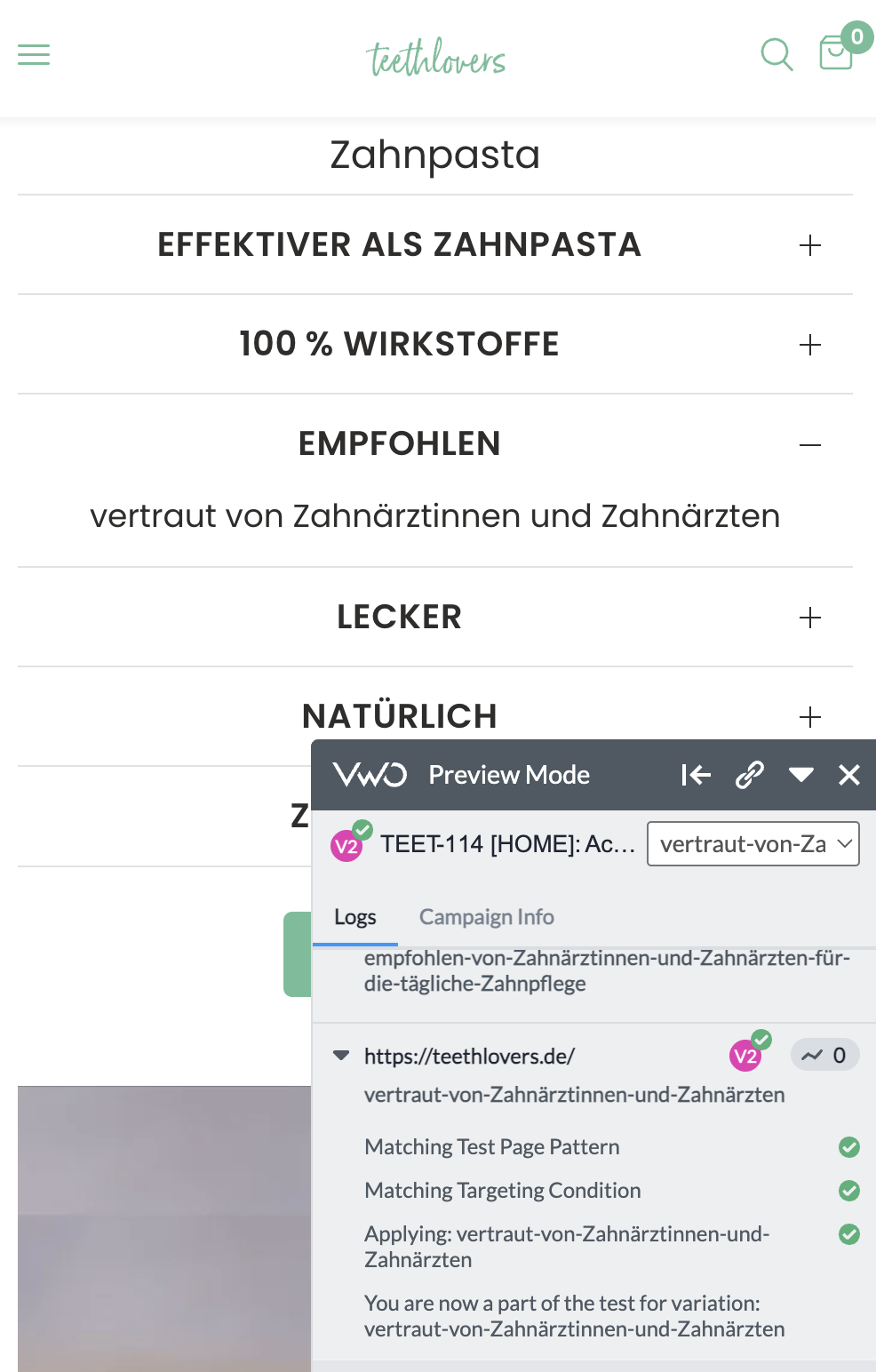Open the hamburger menu
The image size is (876, 1372).
pos(34,55)
